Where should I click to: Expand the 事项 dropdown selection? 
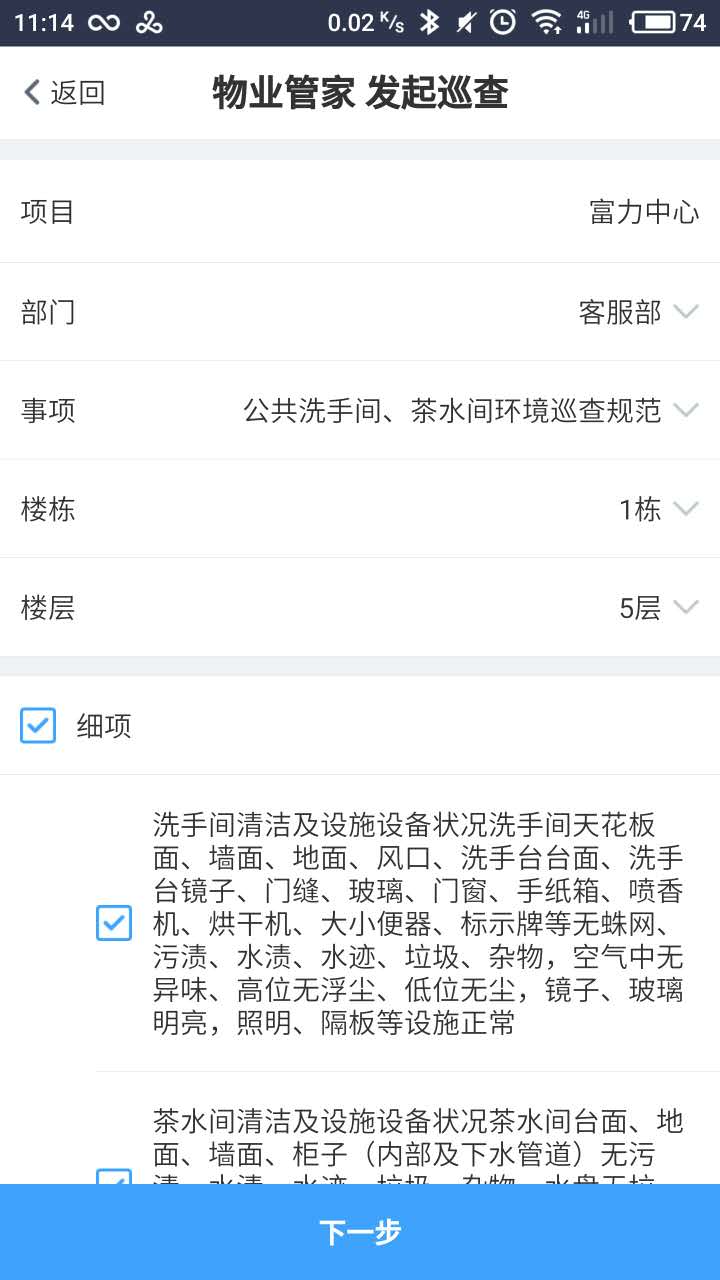(470, 410)
